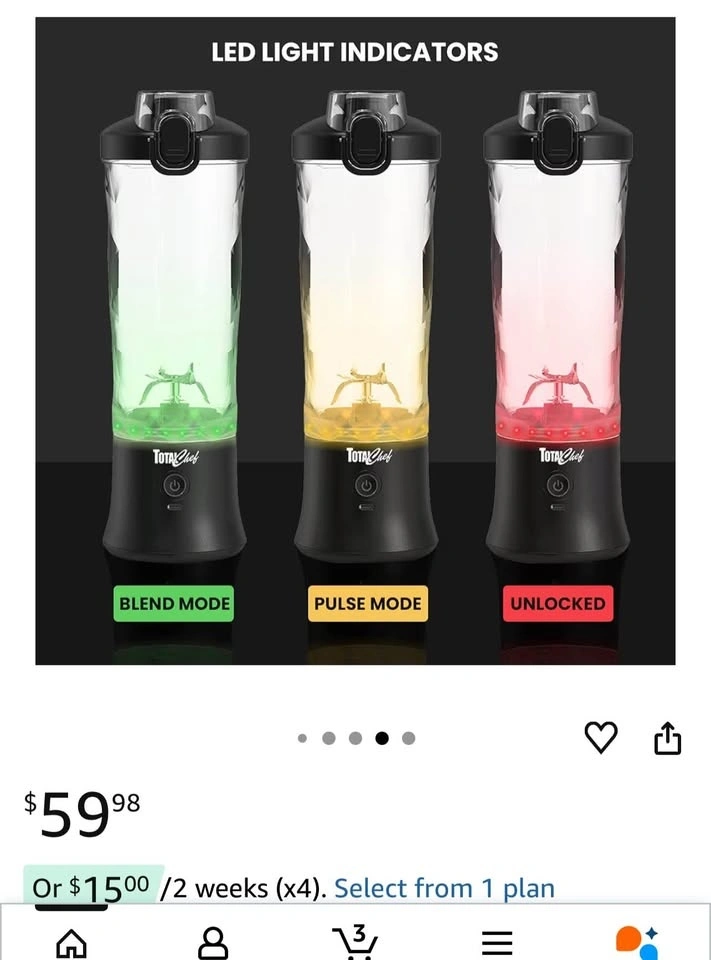This screenshot has height=960, width=711.
Task: Share this product listing
Action: point(668,738)
